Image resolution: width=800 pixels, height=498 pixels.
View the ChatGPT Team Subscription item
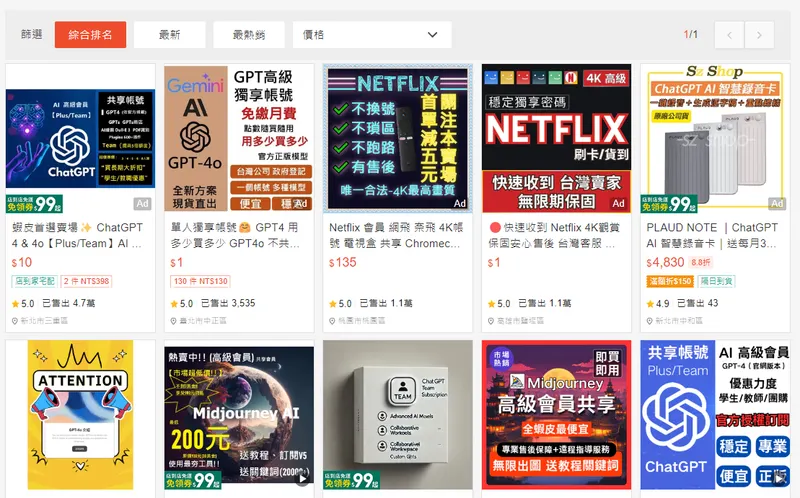click(398, 418)
